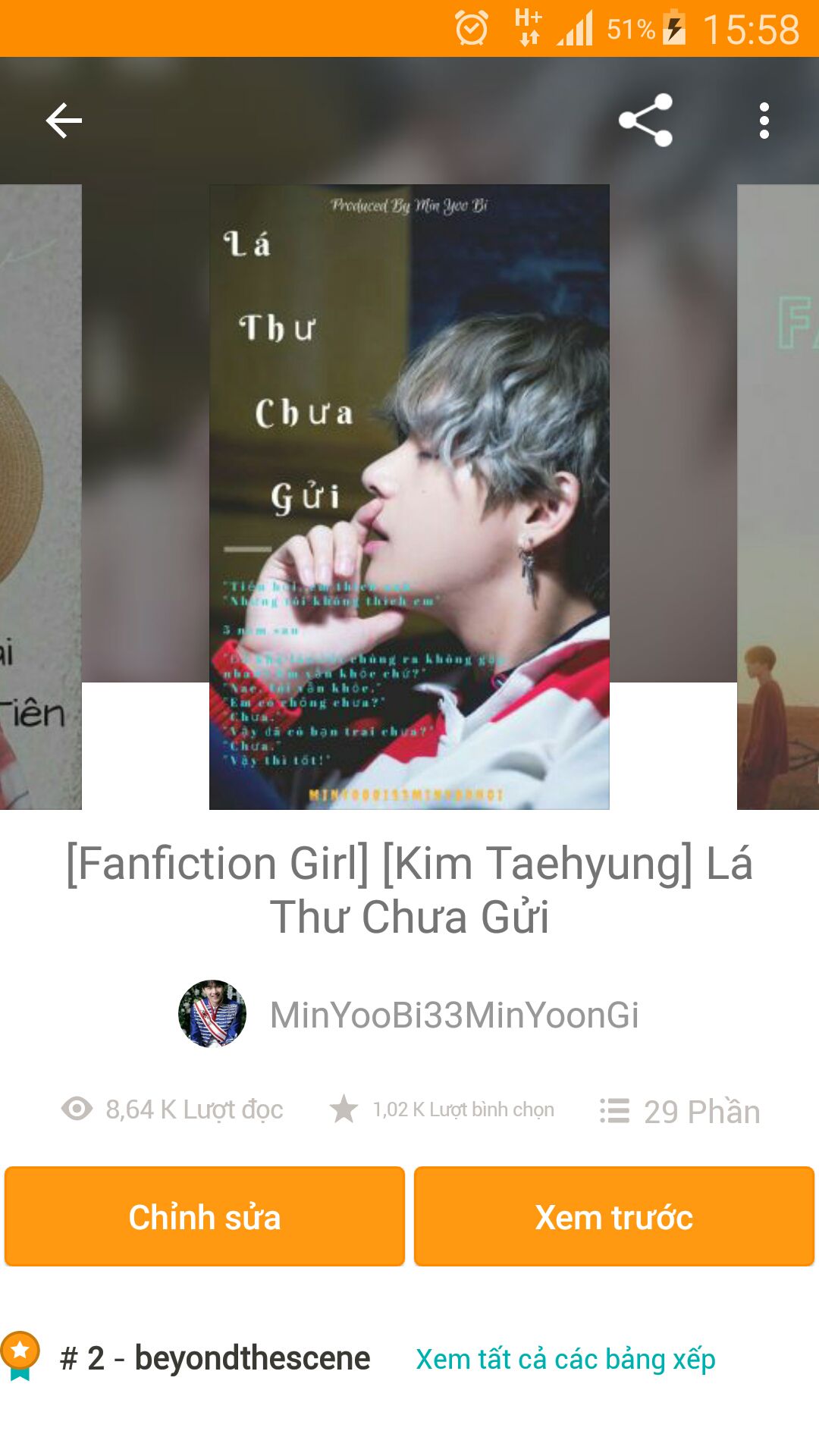View the 29 Phần chapter list
Screen dimensions: 819x1456
click(680, 1111)
